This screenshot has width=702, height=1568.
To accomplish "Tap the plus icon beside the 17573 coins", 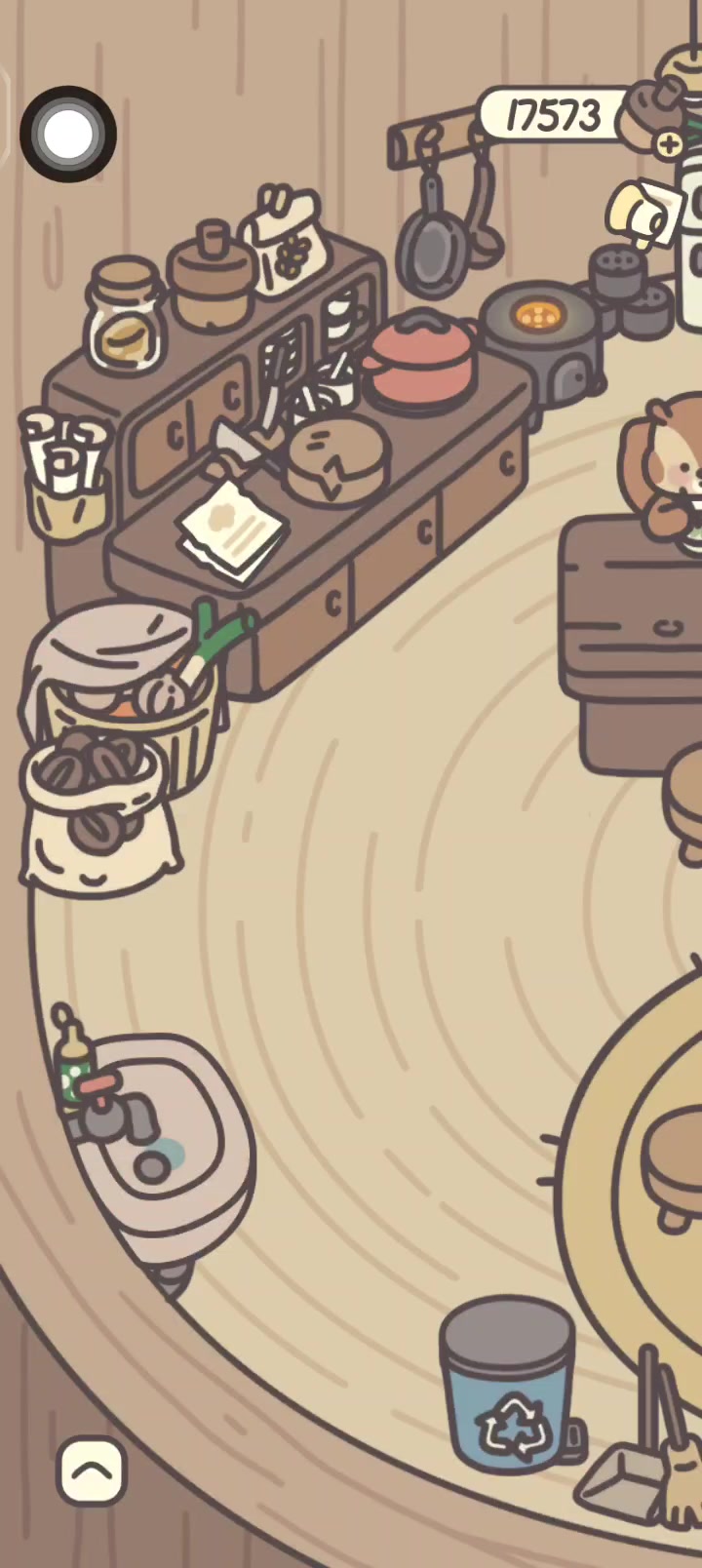I will tap(669, 145).
